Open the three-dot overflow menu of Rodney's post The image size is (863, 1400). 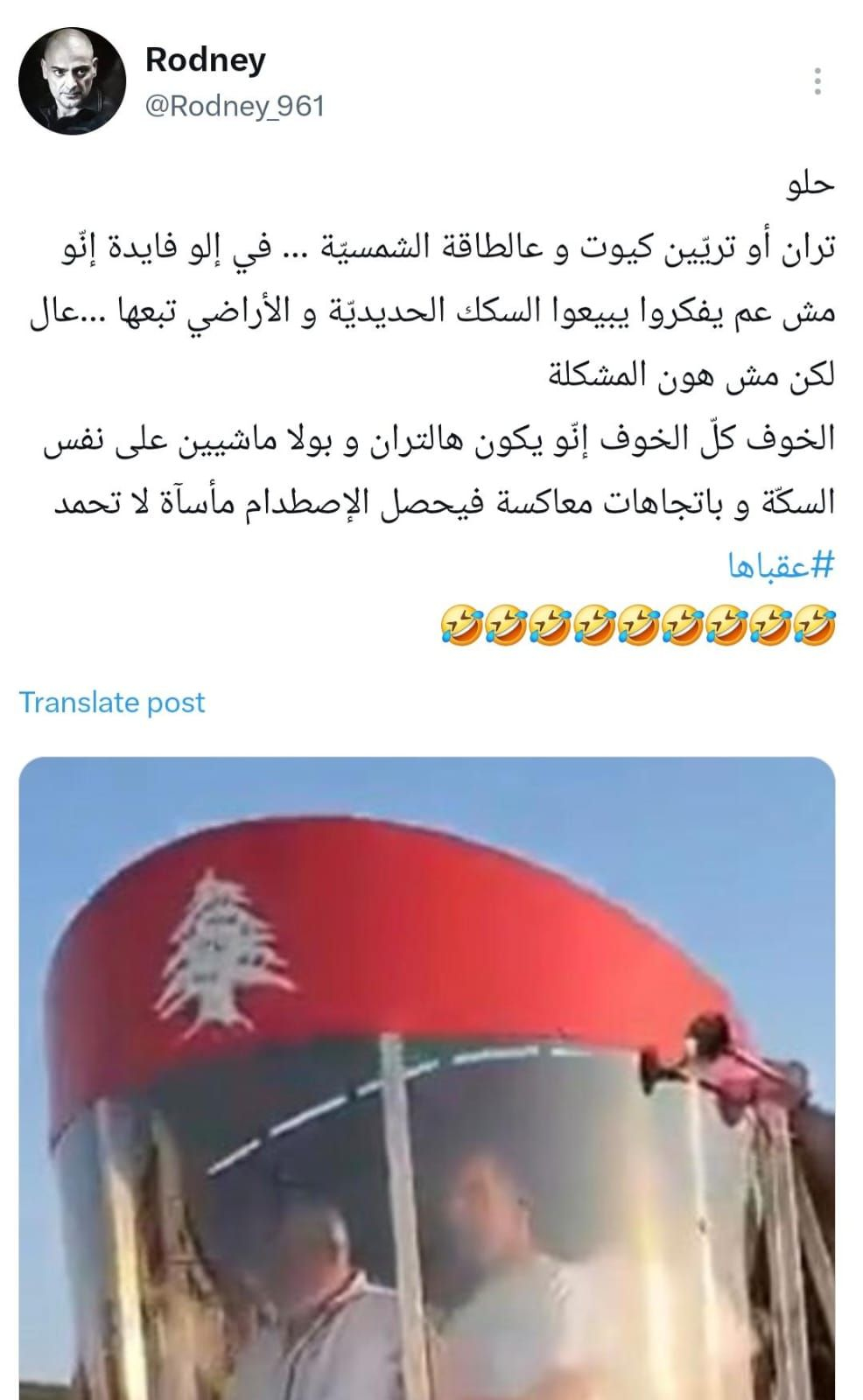coord(817,81)
